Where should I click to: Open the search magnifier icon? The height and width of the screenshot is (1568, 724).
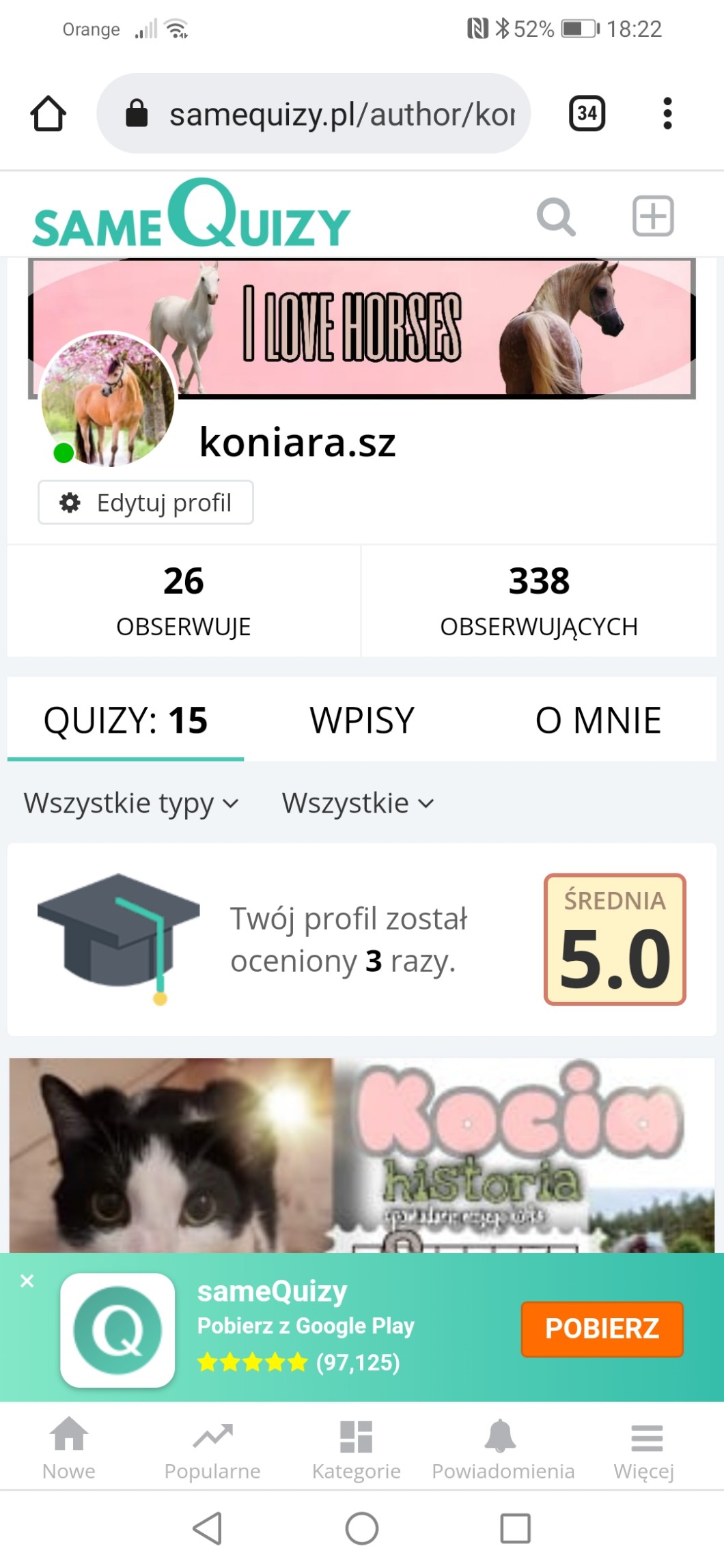555,217
